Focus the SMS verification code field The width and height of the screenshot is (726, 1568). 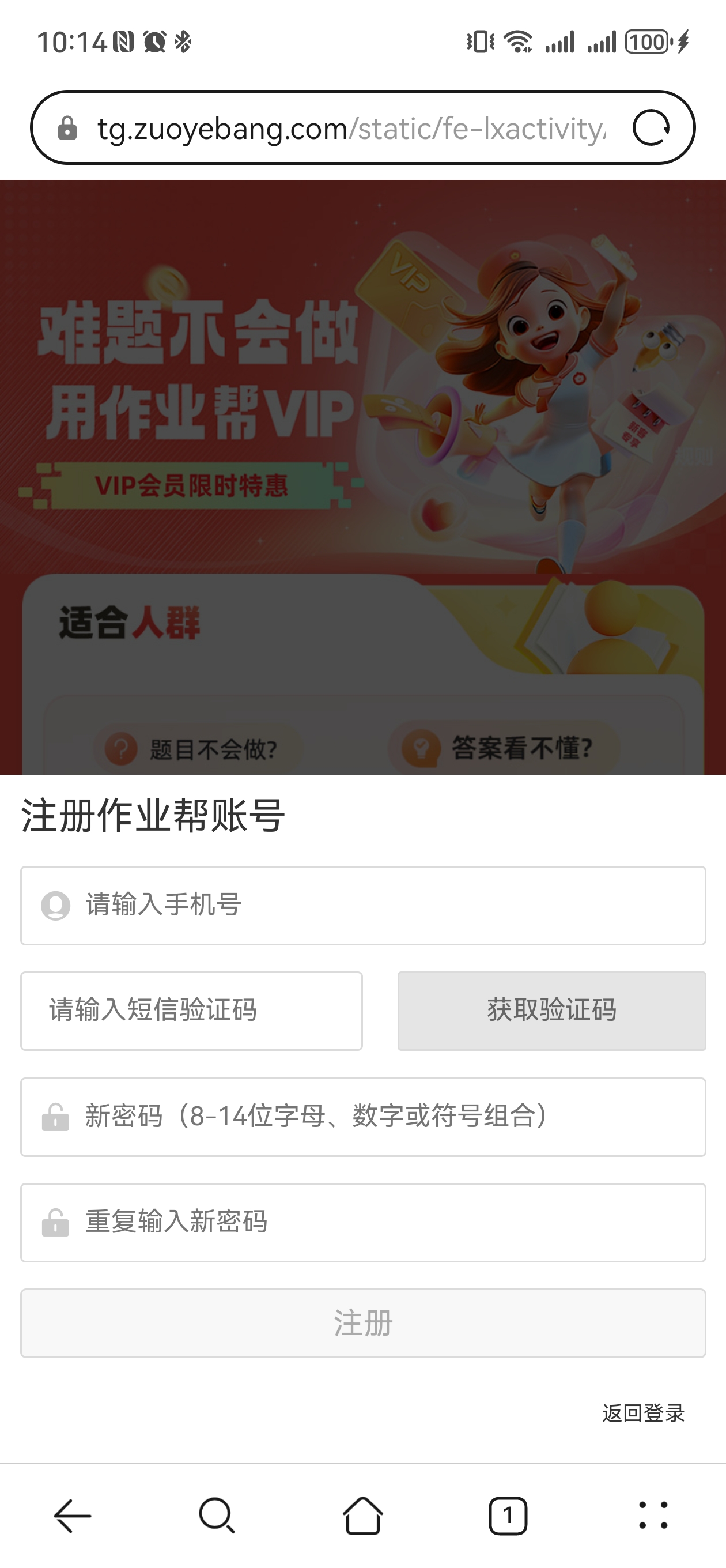(191, 1011)
